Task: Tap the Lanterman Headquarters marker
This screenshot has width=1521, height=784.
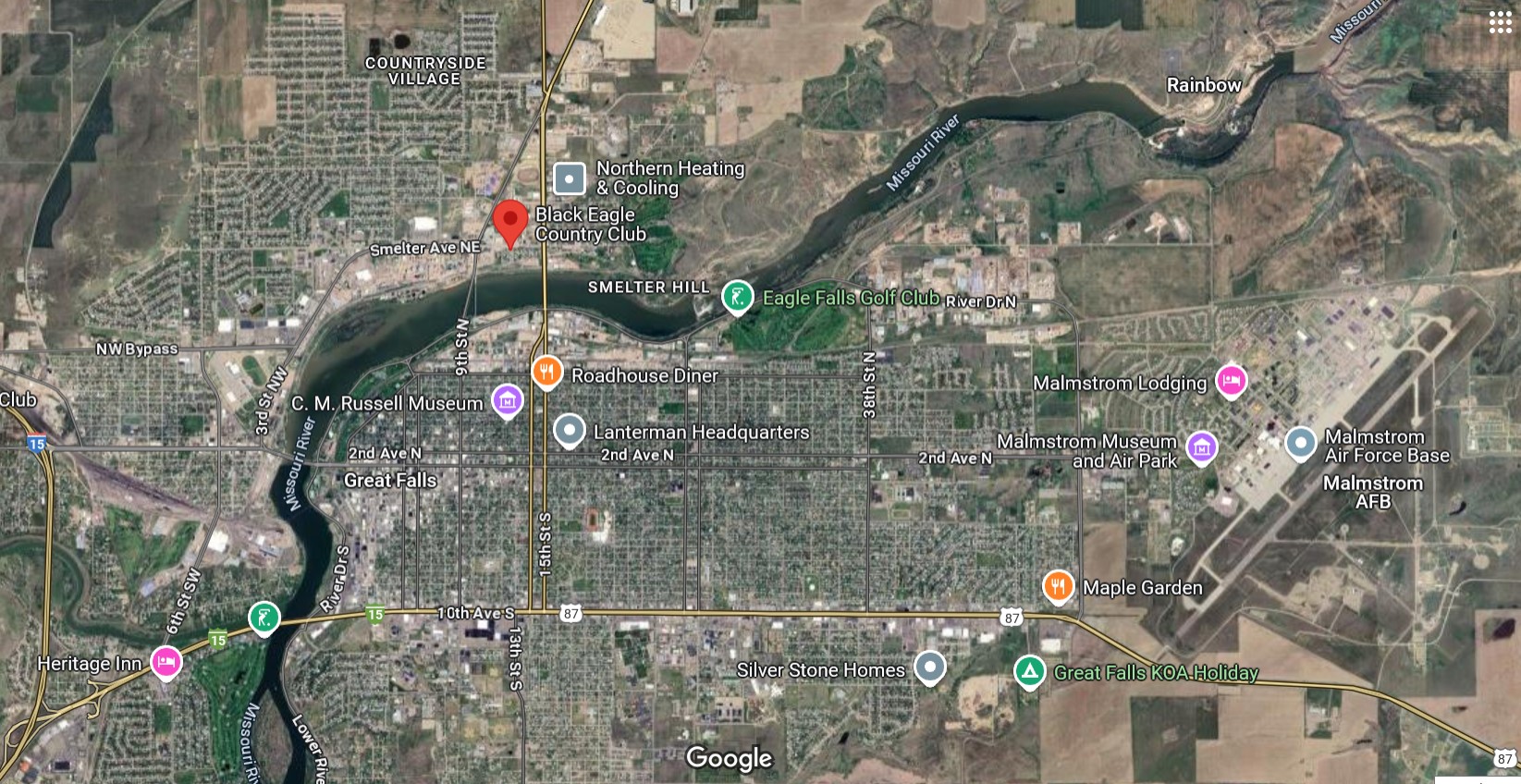Action: (x=570, y=430)
